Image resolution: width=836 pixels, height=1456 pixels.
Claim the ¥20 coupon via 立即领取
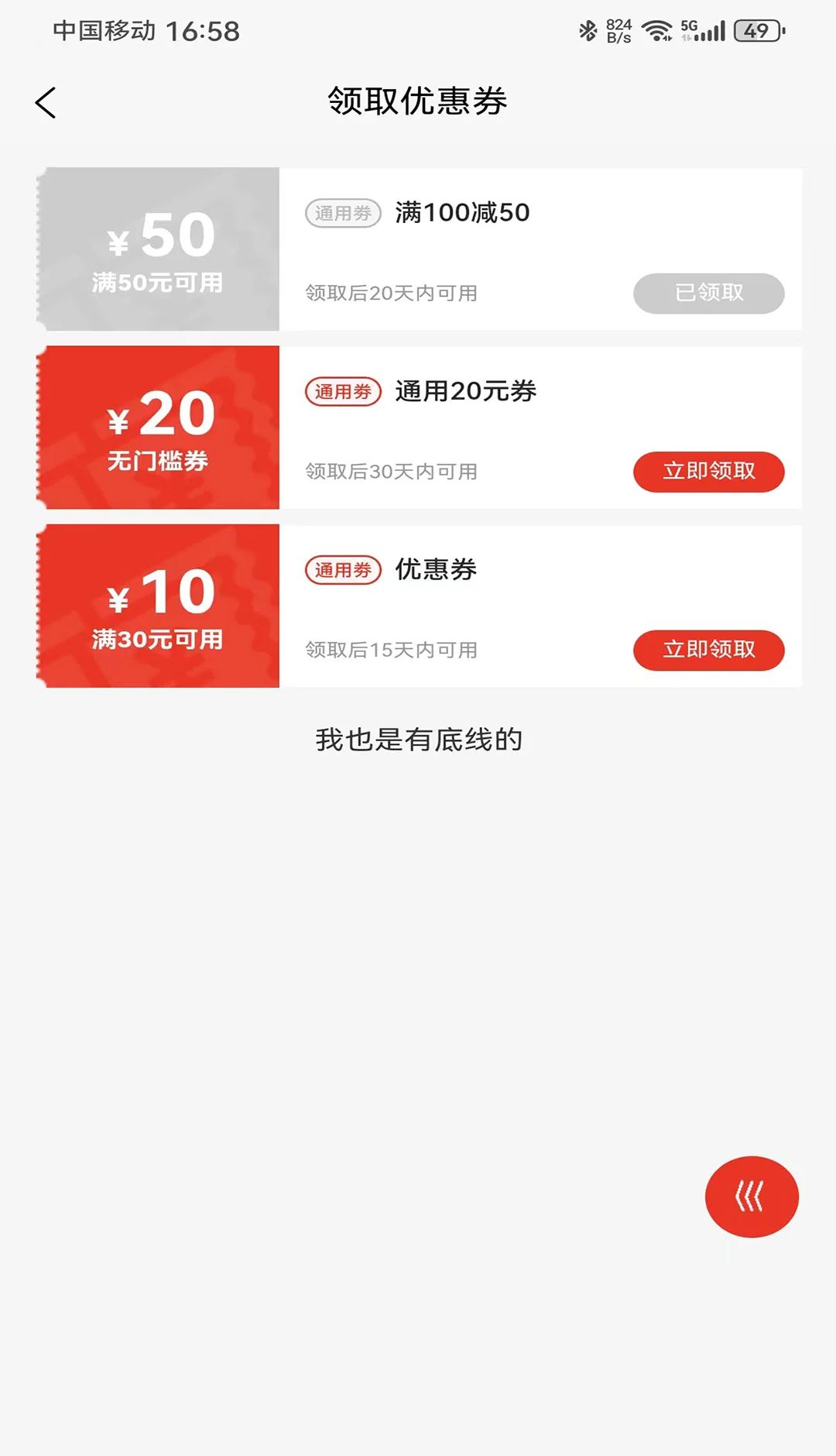tap(708, 471)
